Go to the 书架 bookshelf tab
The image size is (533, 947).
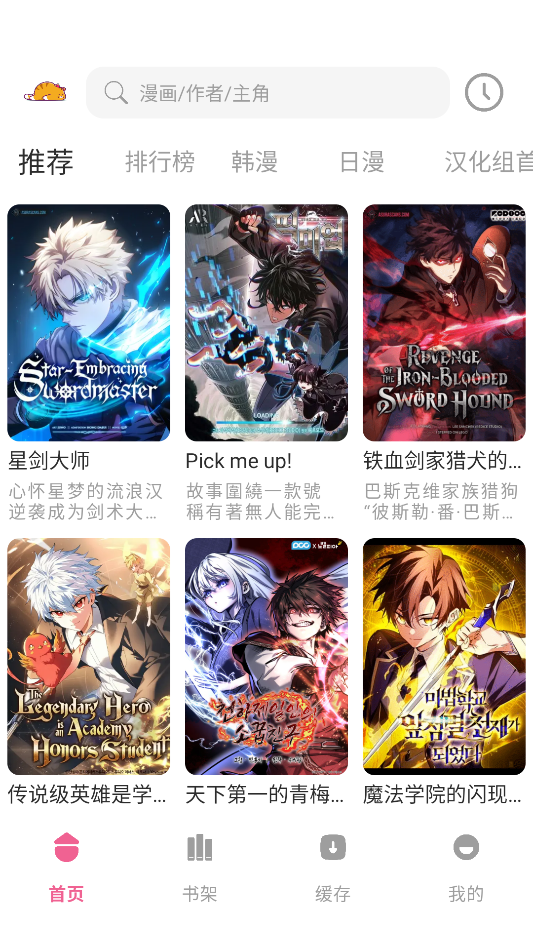tap(200, 867)
